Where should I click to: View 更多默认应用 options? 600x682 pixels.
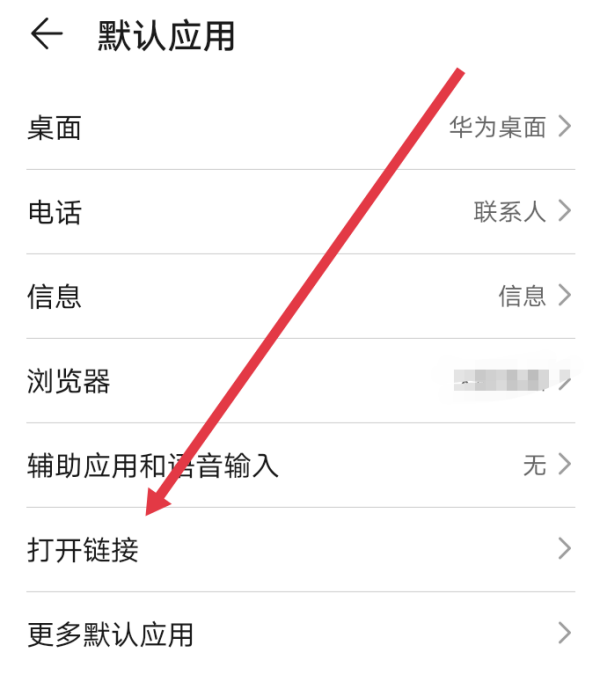pos(300,634)
